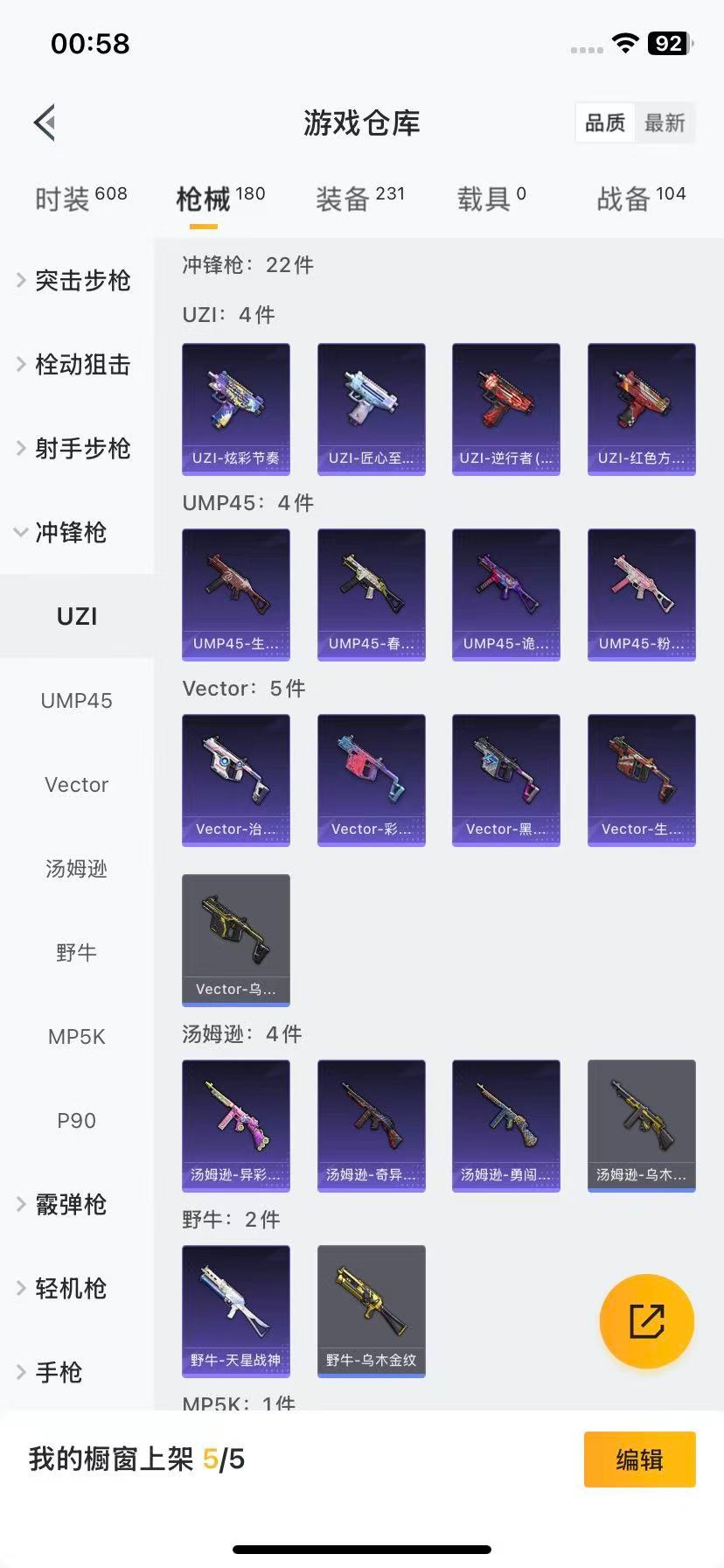Tap the 编辑 button
Screen dimensions: 724x1568
639,1459
